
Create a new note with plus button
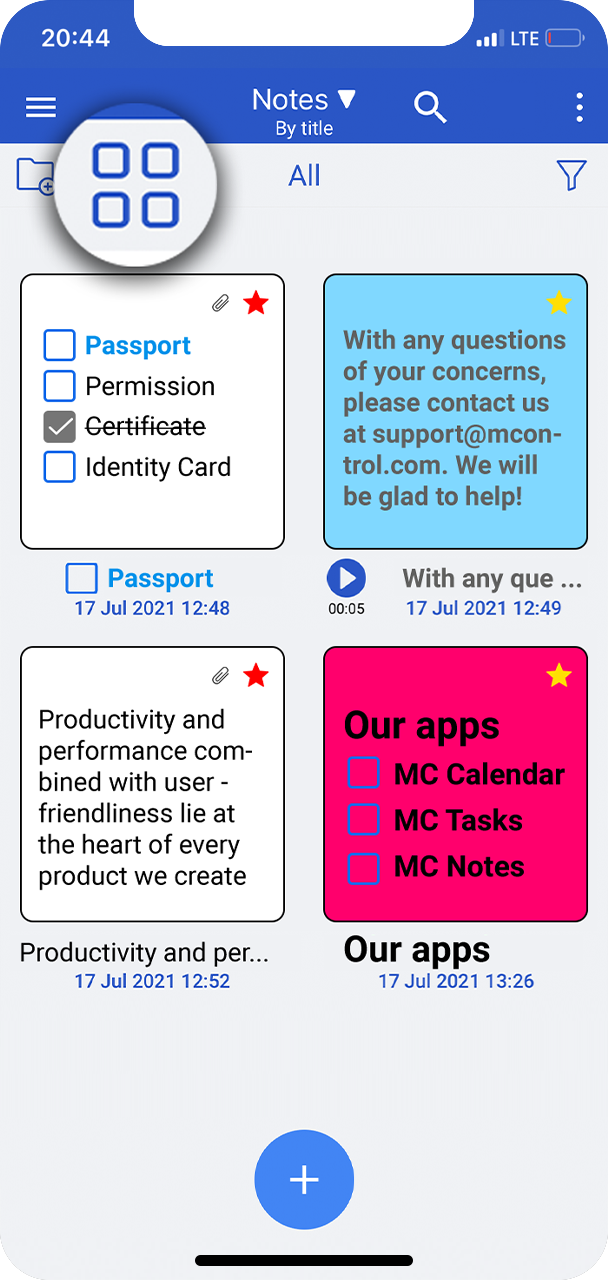tap(304, 1180)
